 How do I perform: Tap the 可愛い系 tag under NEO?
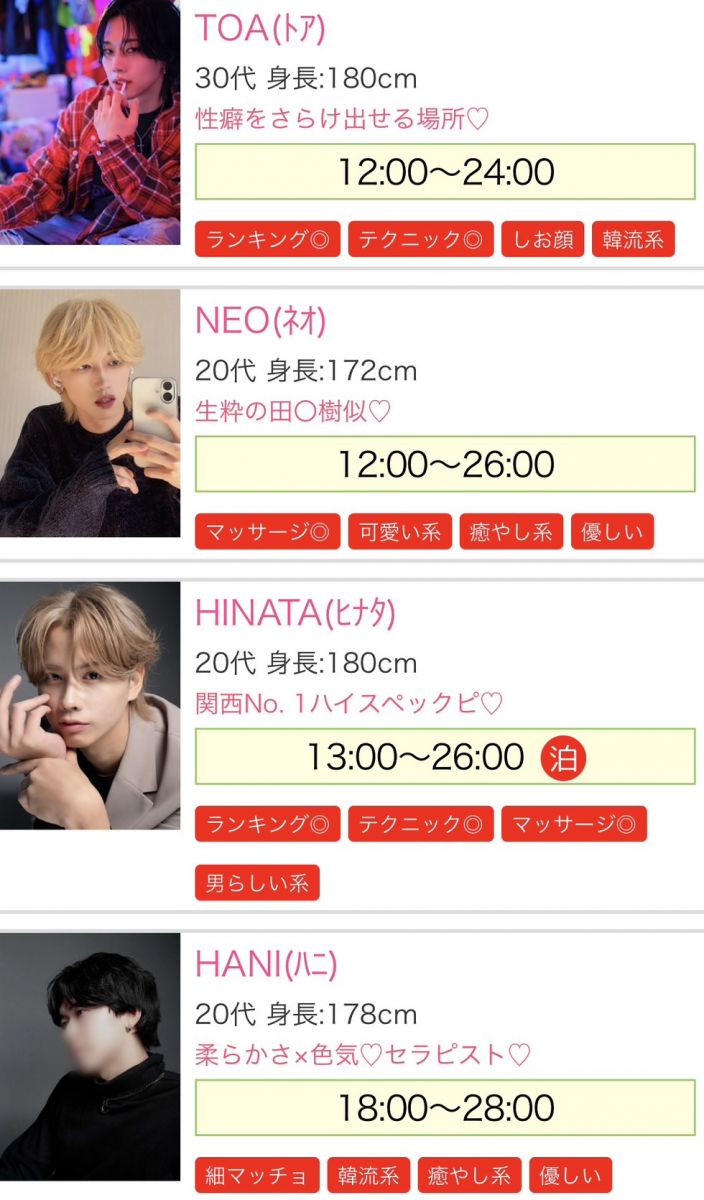tap(400, 532)
